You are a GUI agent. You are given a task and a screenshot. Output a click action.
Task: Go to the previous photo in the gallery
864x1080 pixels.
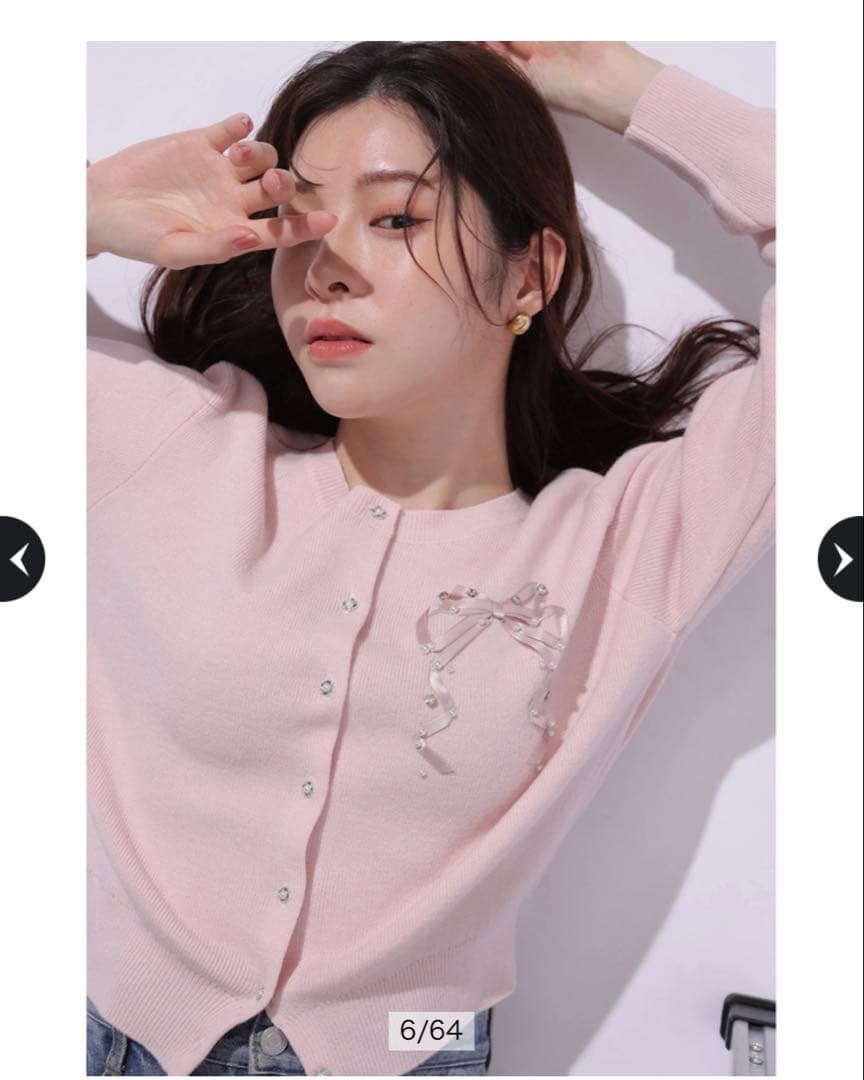coord(20,559)
